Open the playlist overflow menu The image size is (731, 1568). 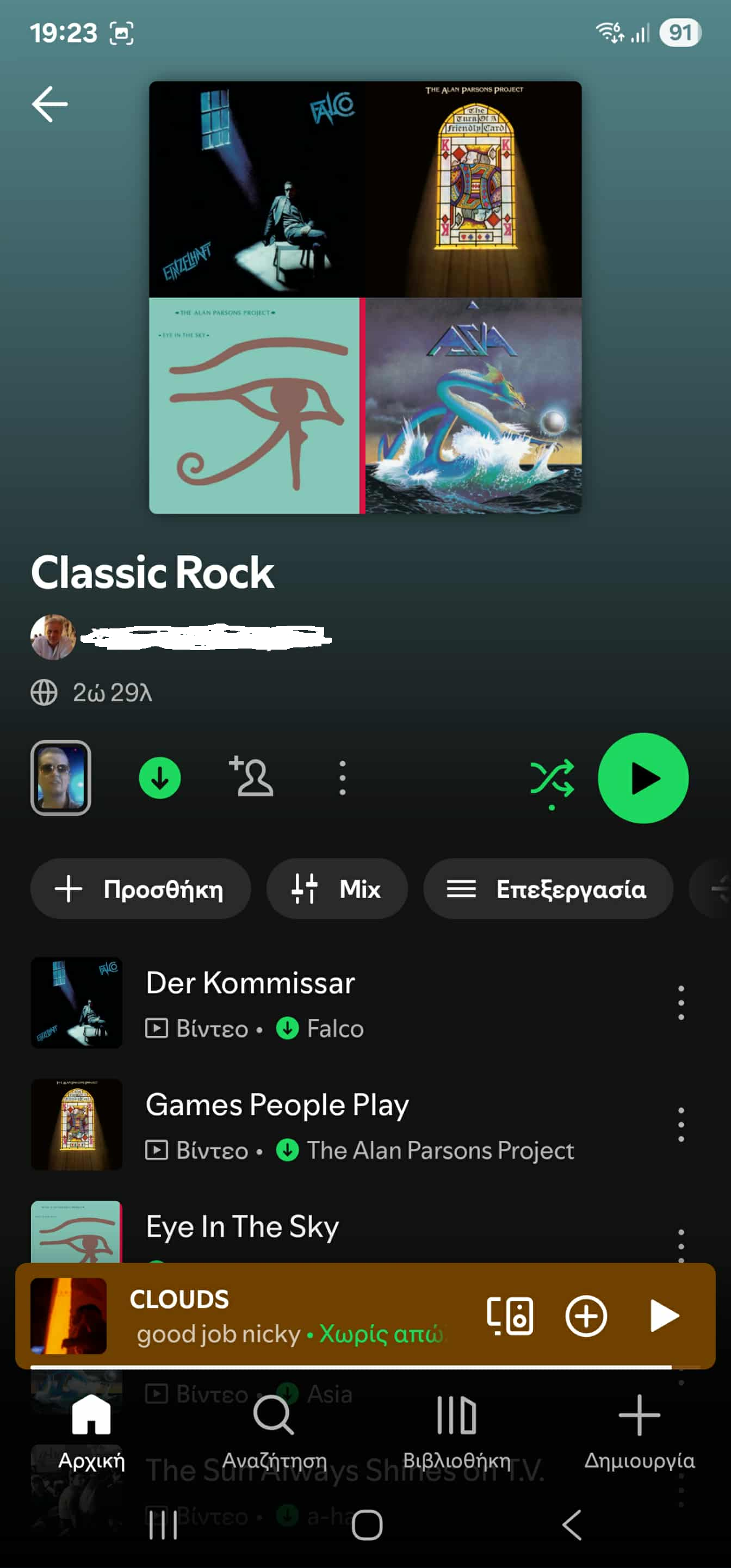tap(343, 778)
